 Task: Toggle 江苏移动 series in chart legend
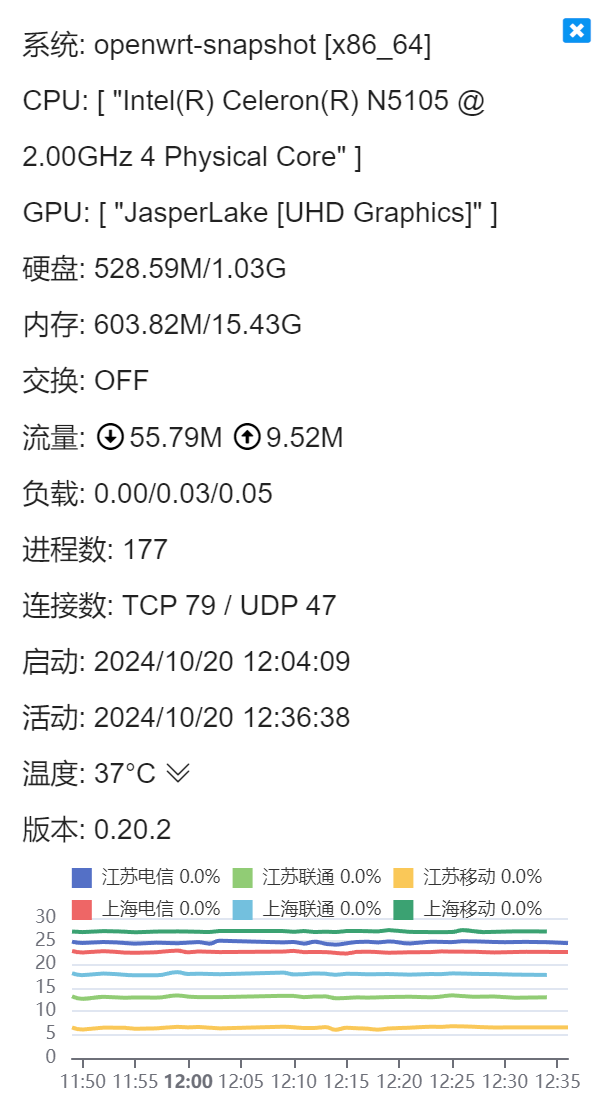pyautogui.click(x=468, y=878)
